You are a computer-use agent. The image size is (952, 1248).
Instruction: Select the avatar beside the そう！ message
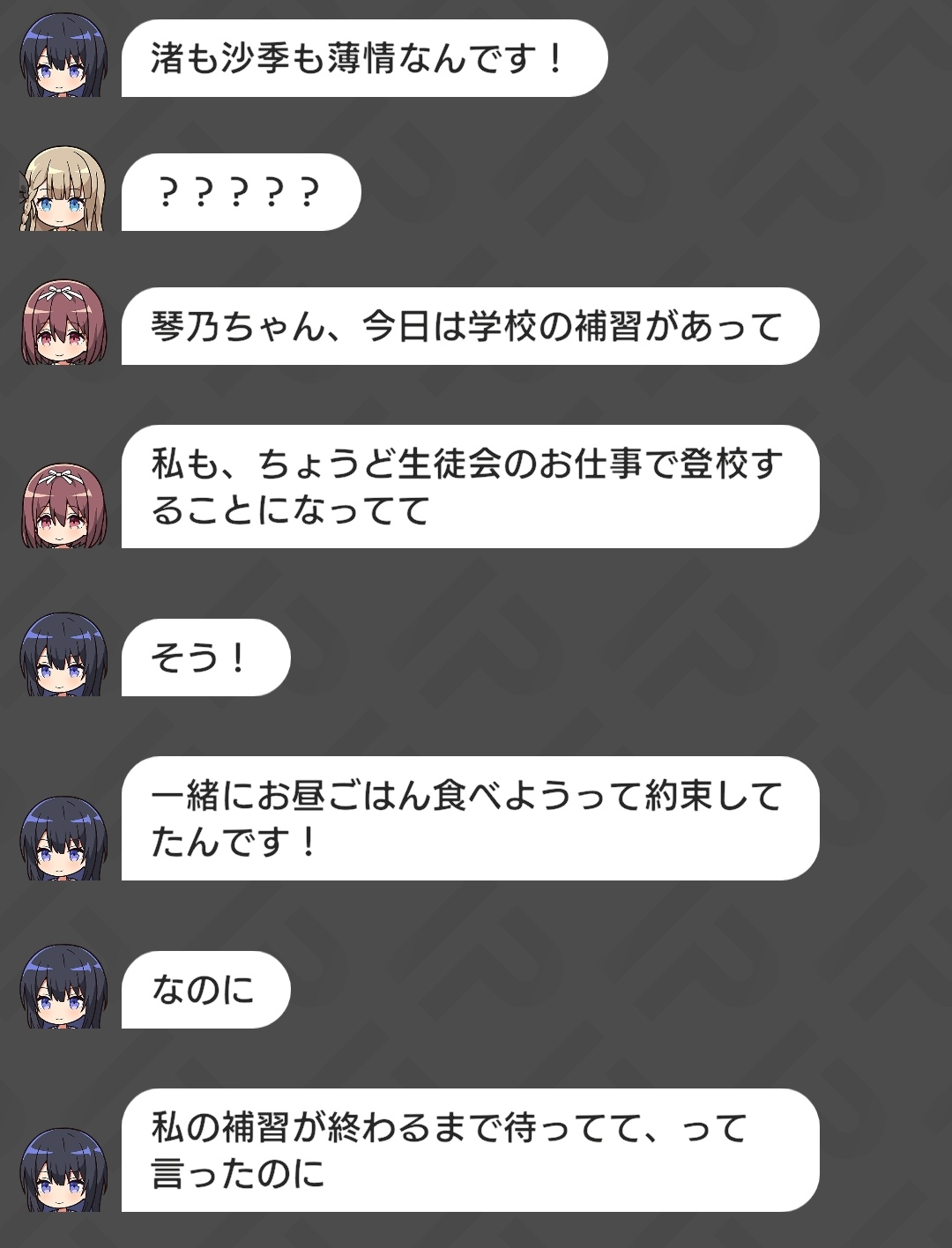63,657
